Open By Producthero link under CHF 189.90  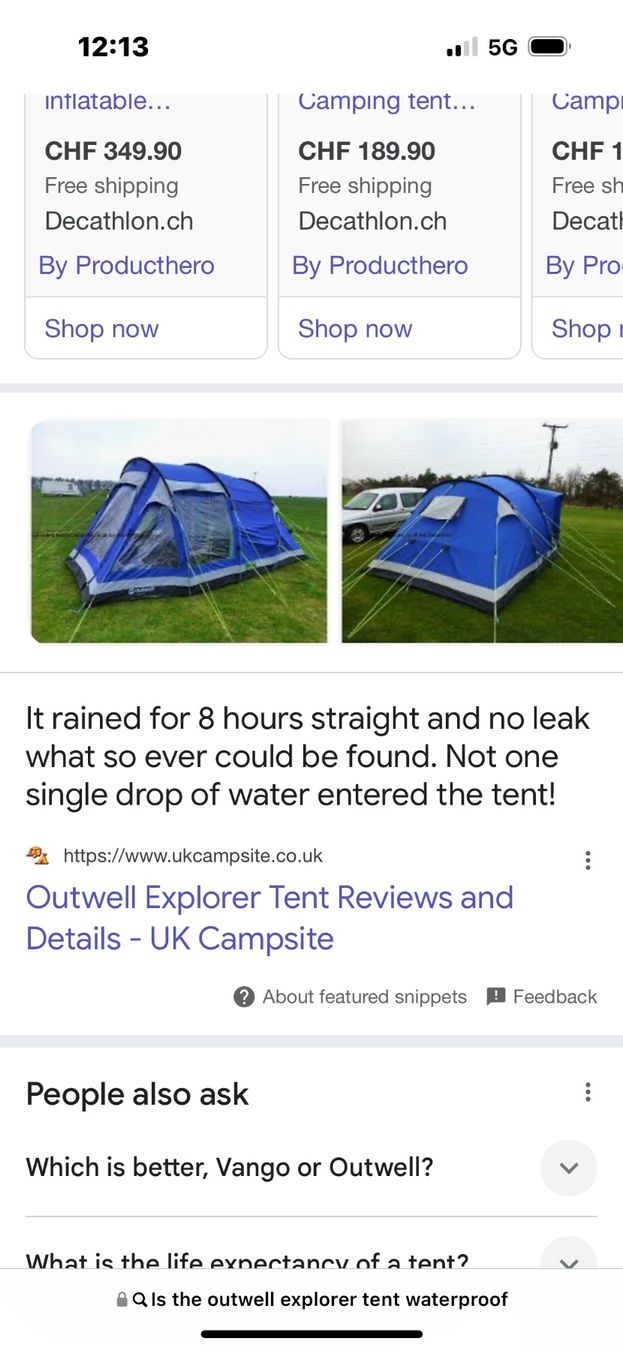[x=380, y=265]
